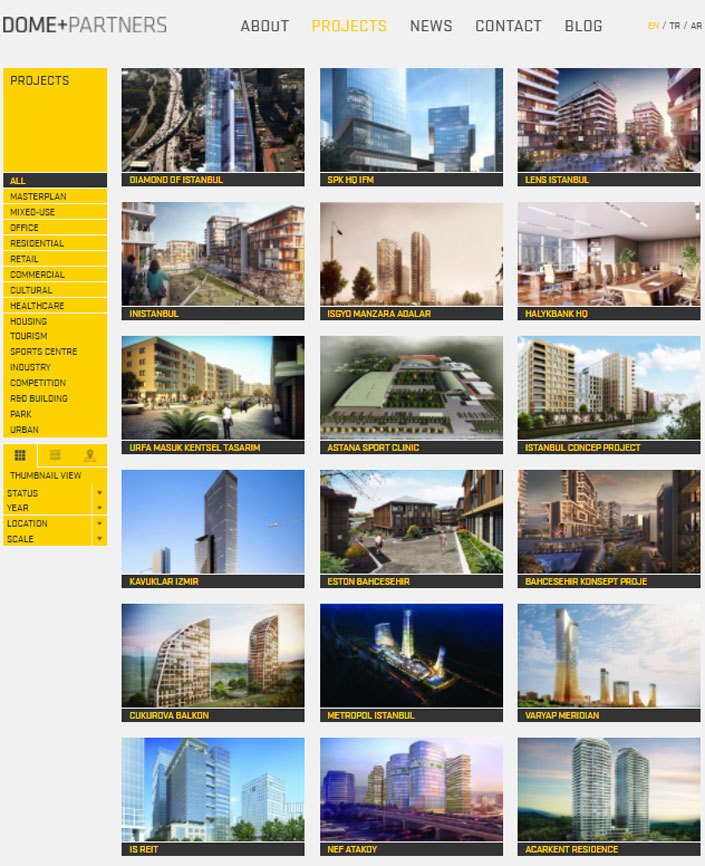Open the Kavuklar Izmir project tile
Screen dimensions: 705x866
click(x=212, y=522)
